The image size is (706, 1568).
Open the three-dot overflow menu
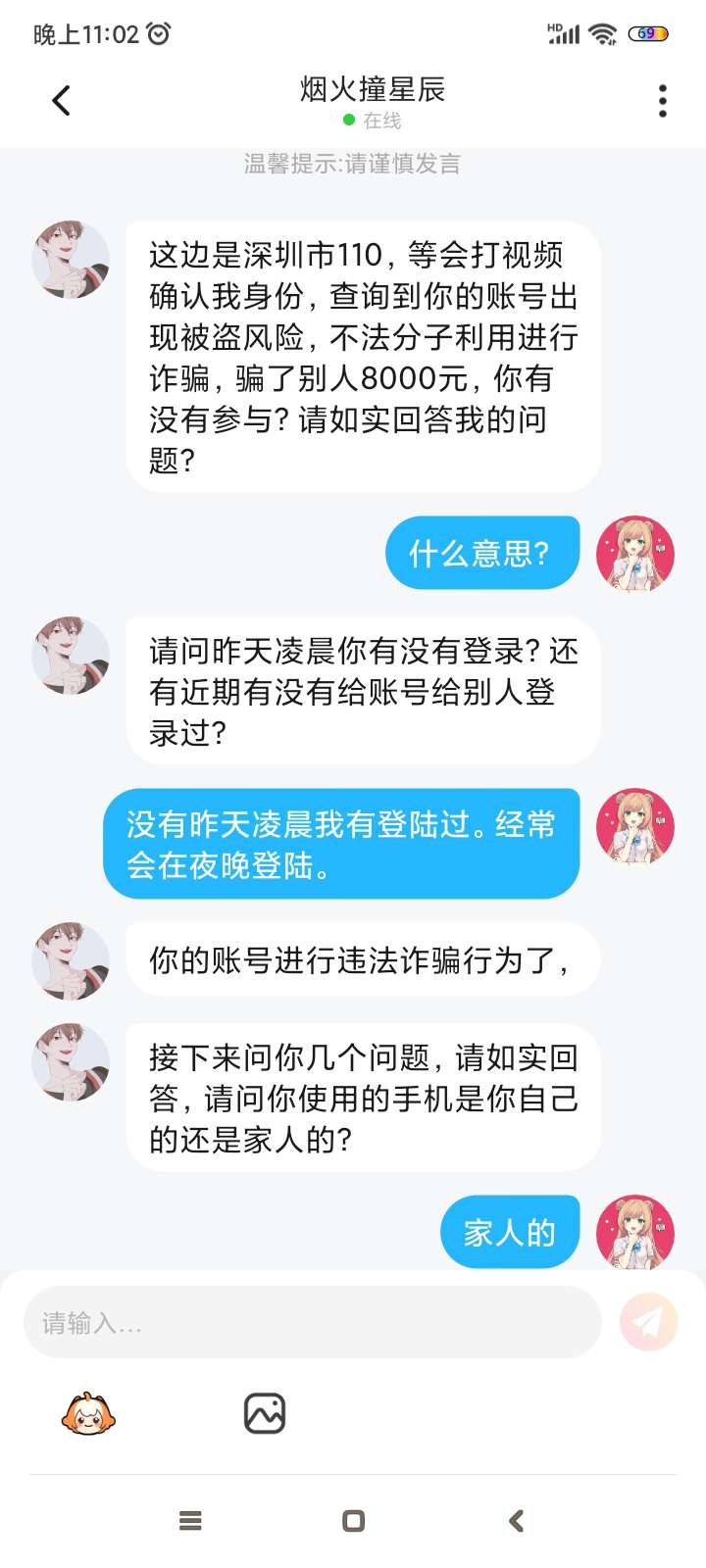pyautogui.click(x=663, y=100)
